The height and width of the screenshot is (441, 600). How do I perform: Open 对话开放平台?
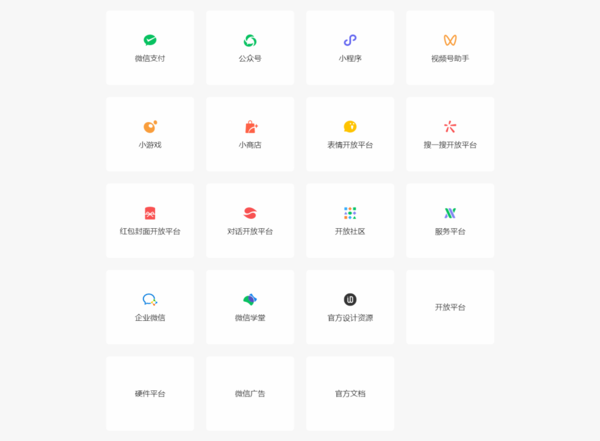point(250,221)
